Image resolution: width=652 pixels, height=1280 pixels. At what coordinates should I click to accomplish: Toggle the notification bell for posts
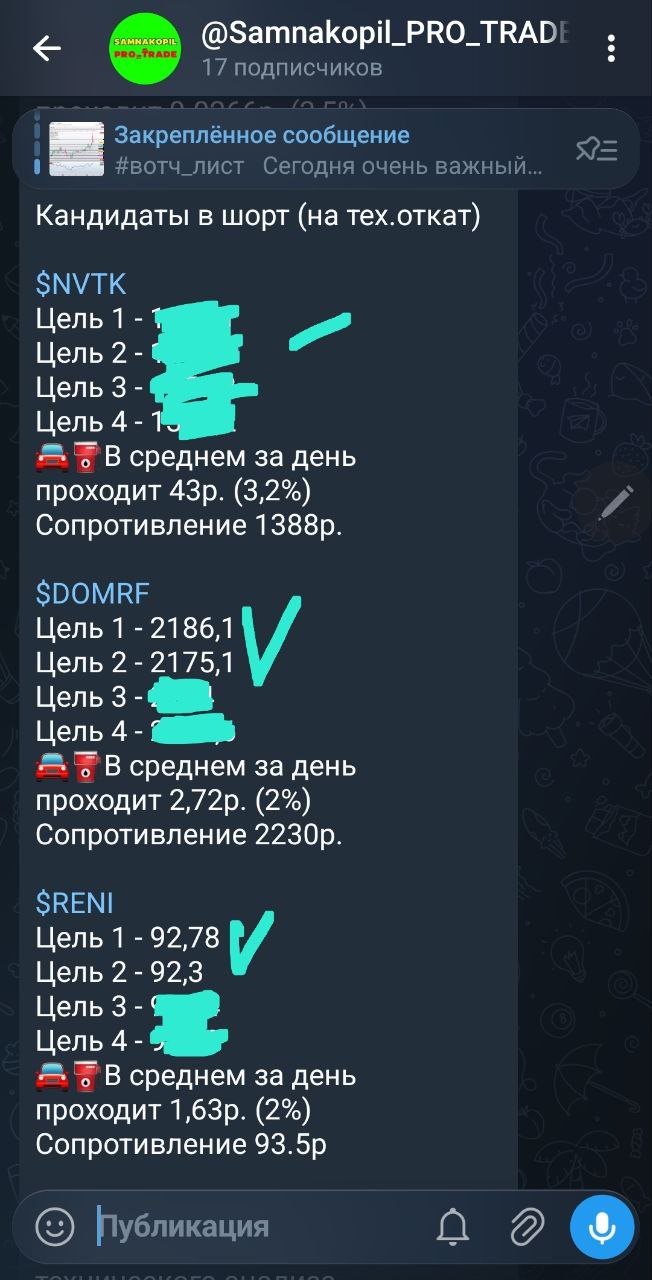click(454, 1226)
